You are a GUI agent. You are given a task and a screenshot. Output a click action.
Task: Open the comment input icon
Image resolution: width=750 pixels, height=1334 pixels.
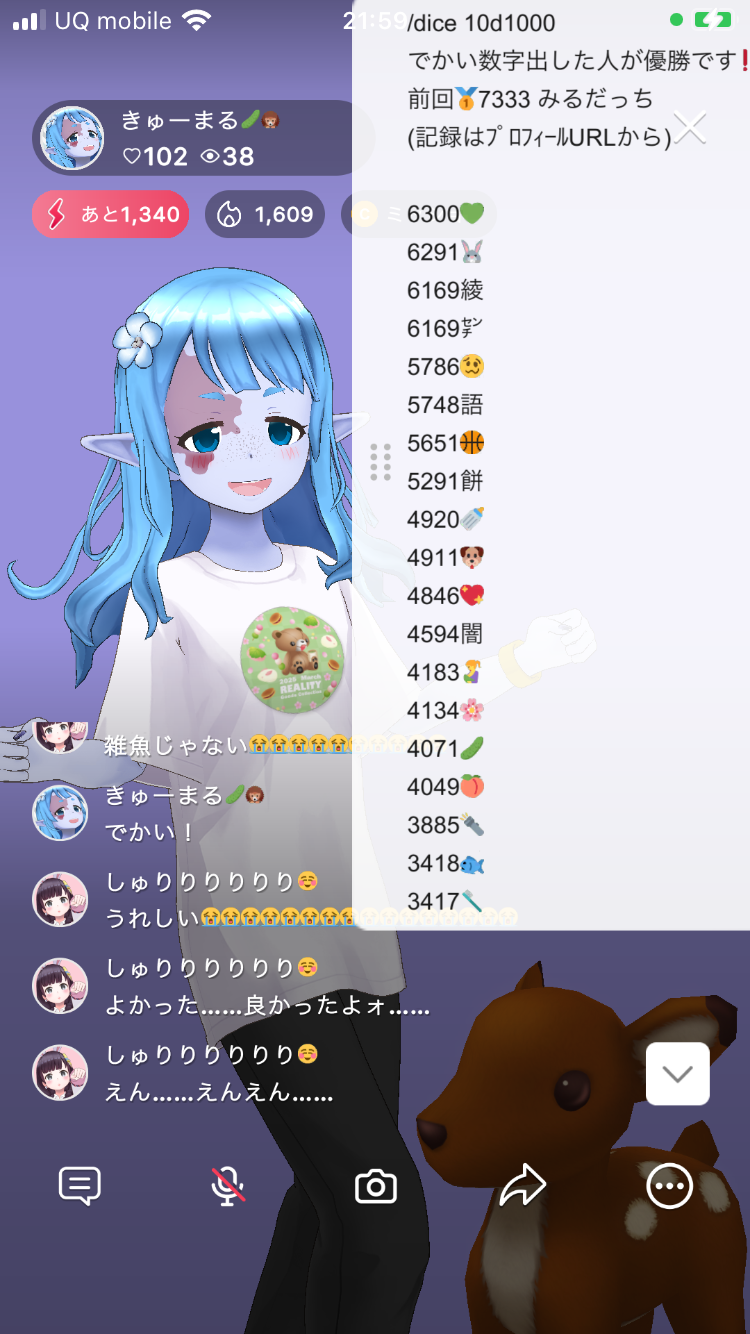coord(80,1186)
